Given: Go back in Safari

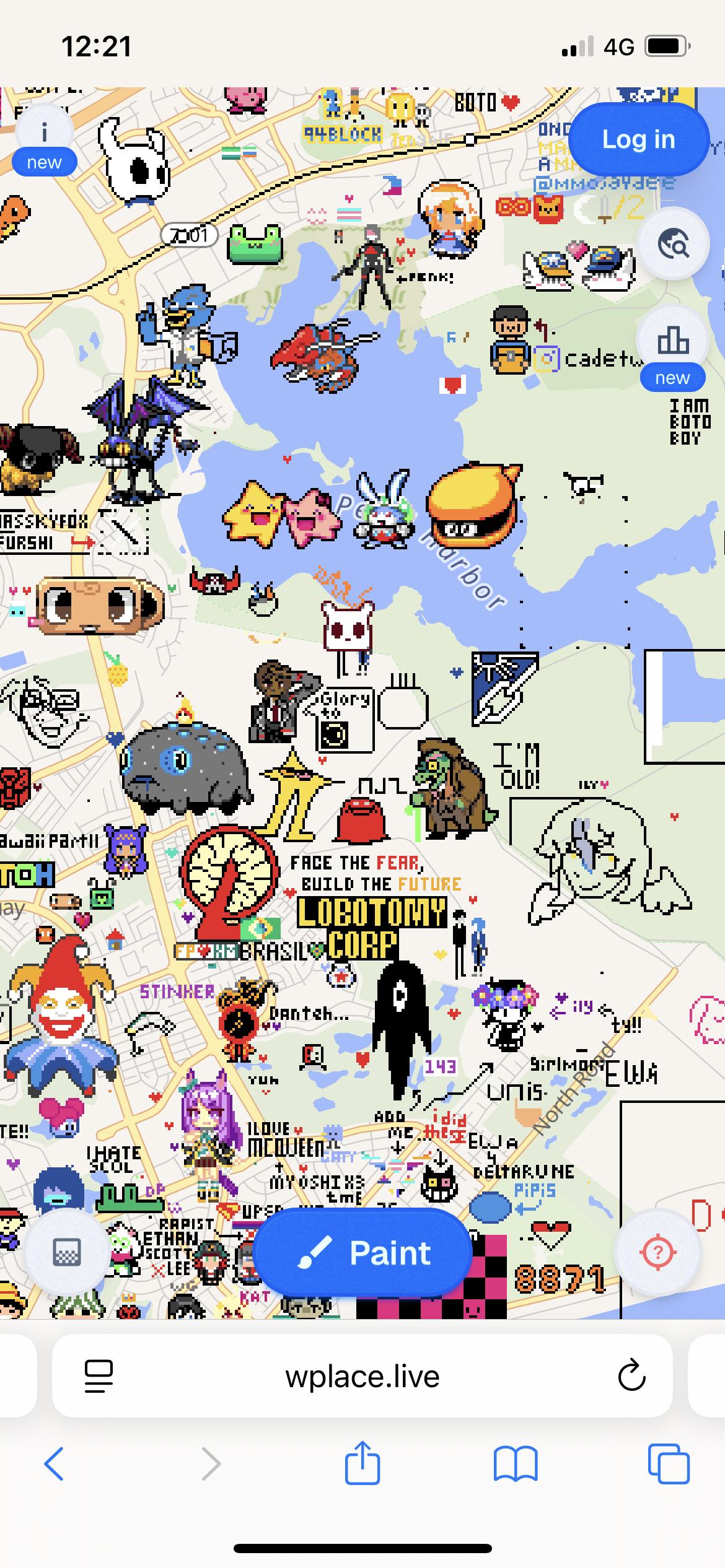Looking at the screenshot, I should coord(54,1464).
